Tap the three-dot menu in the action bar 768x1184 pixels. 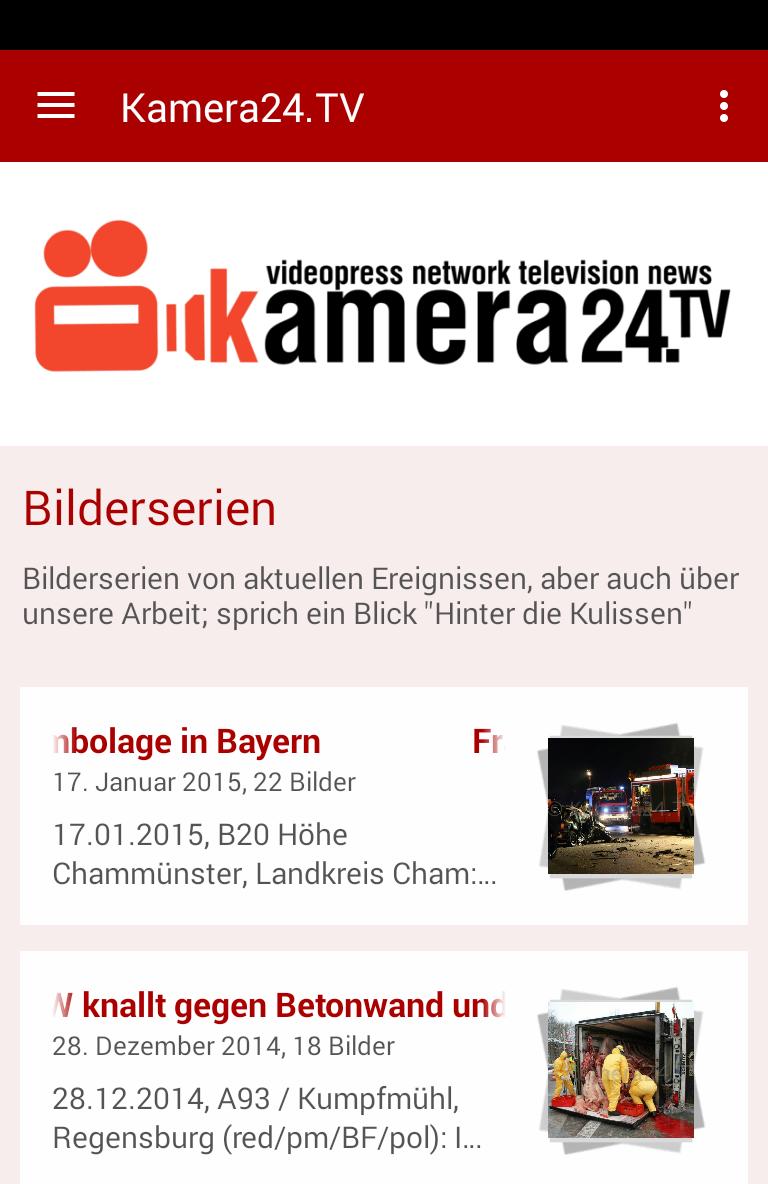click(723, 105)
